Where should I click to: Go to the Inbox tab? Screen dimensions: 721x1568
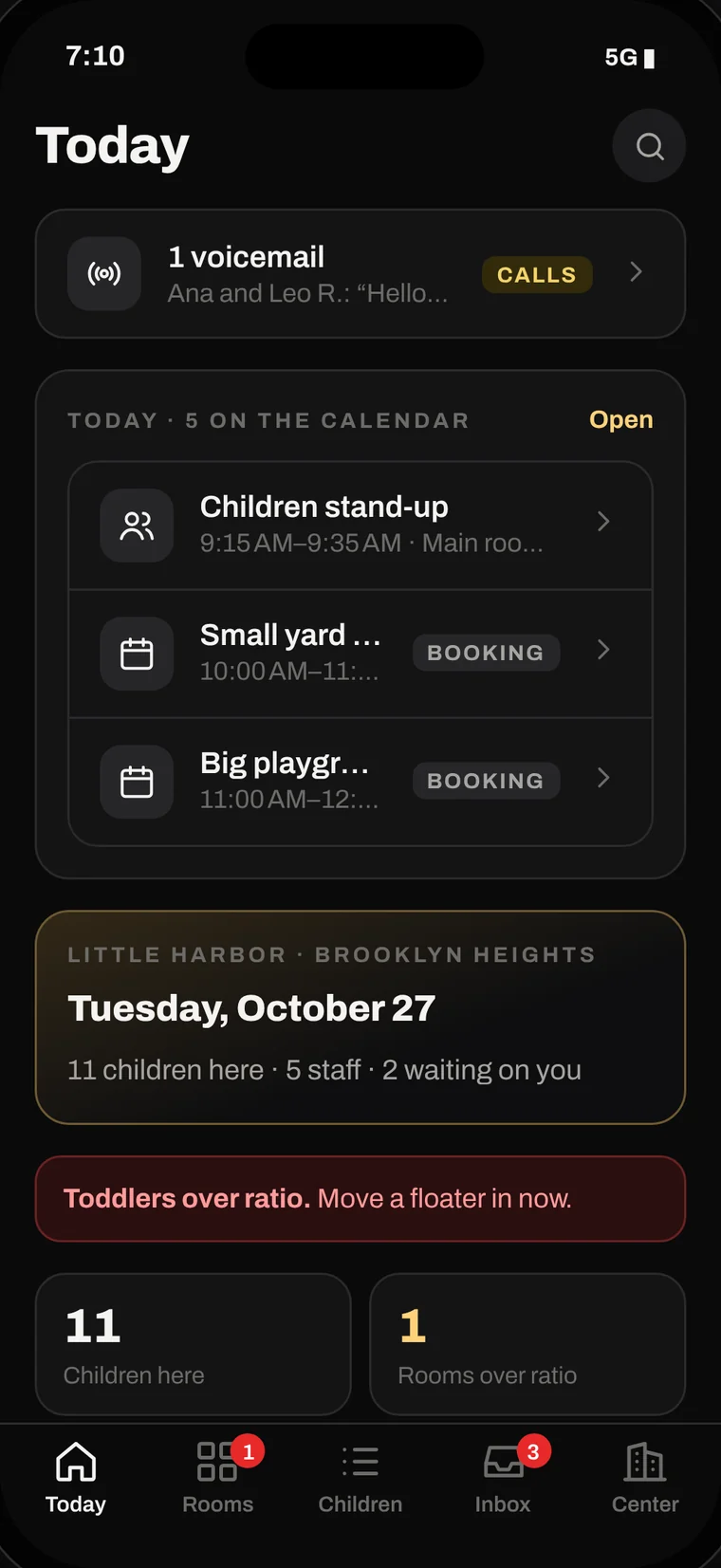503,1478
